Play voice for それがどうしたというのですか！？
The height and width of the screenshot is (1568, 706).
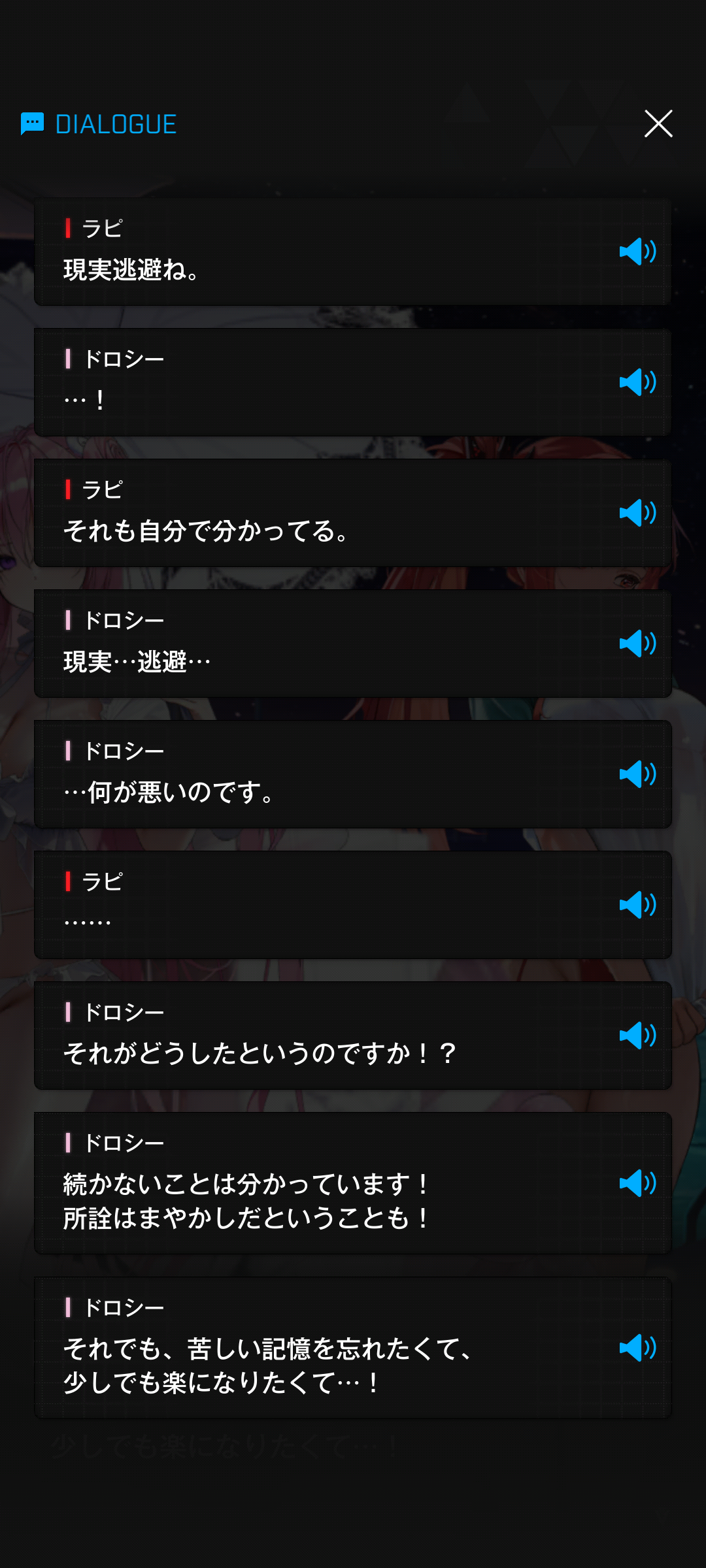(637, 1036)
